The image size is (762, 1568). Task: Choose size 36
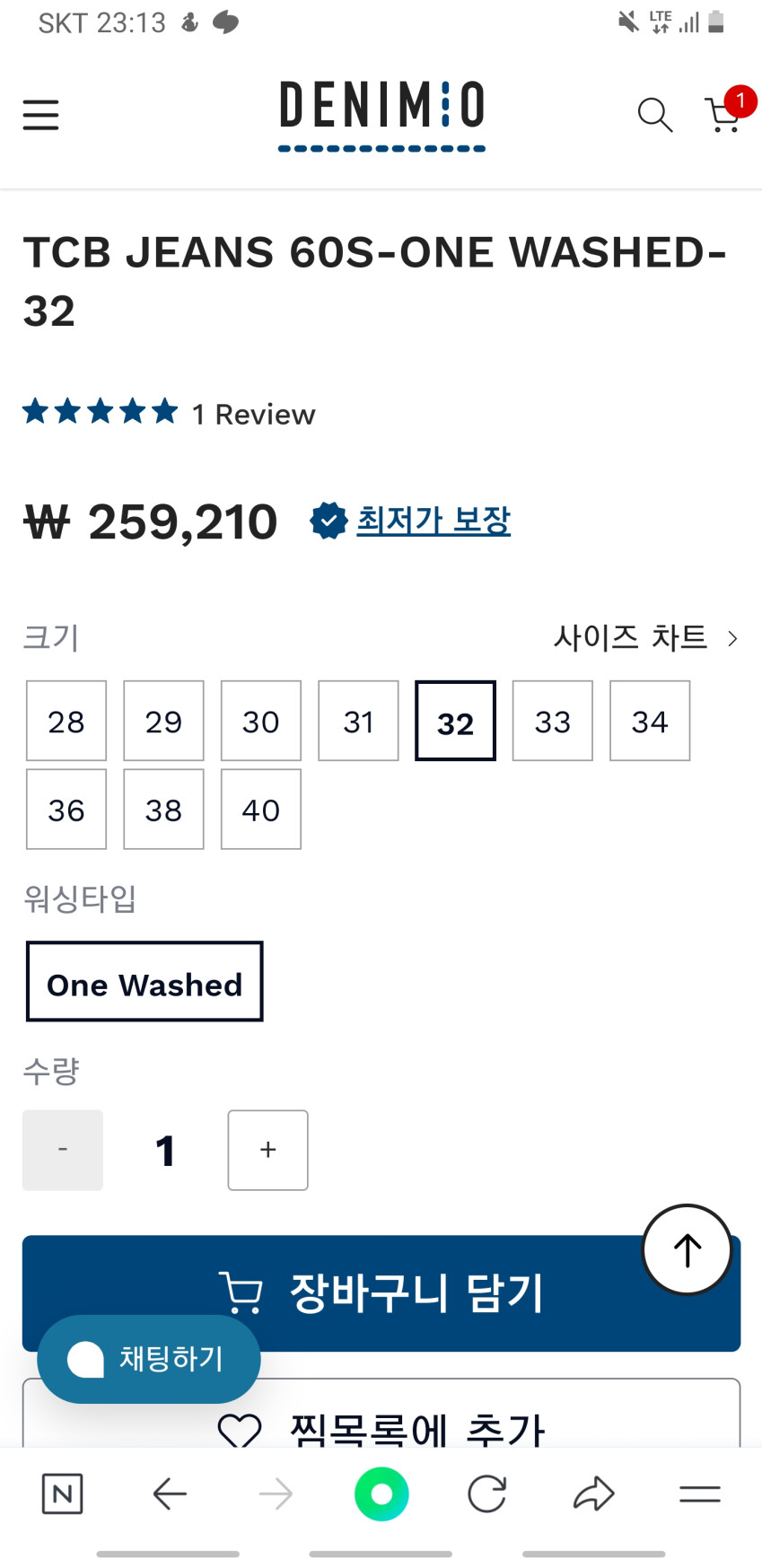[66, 810]
